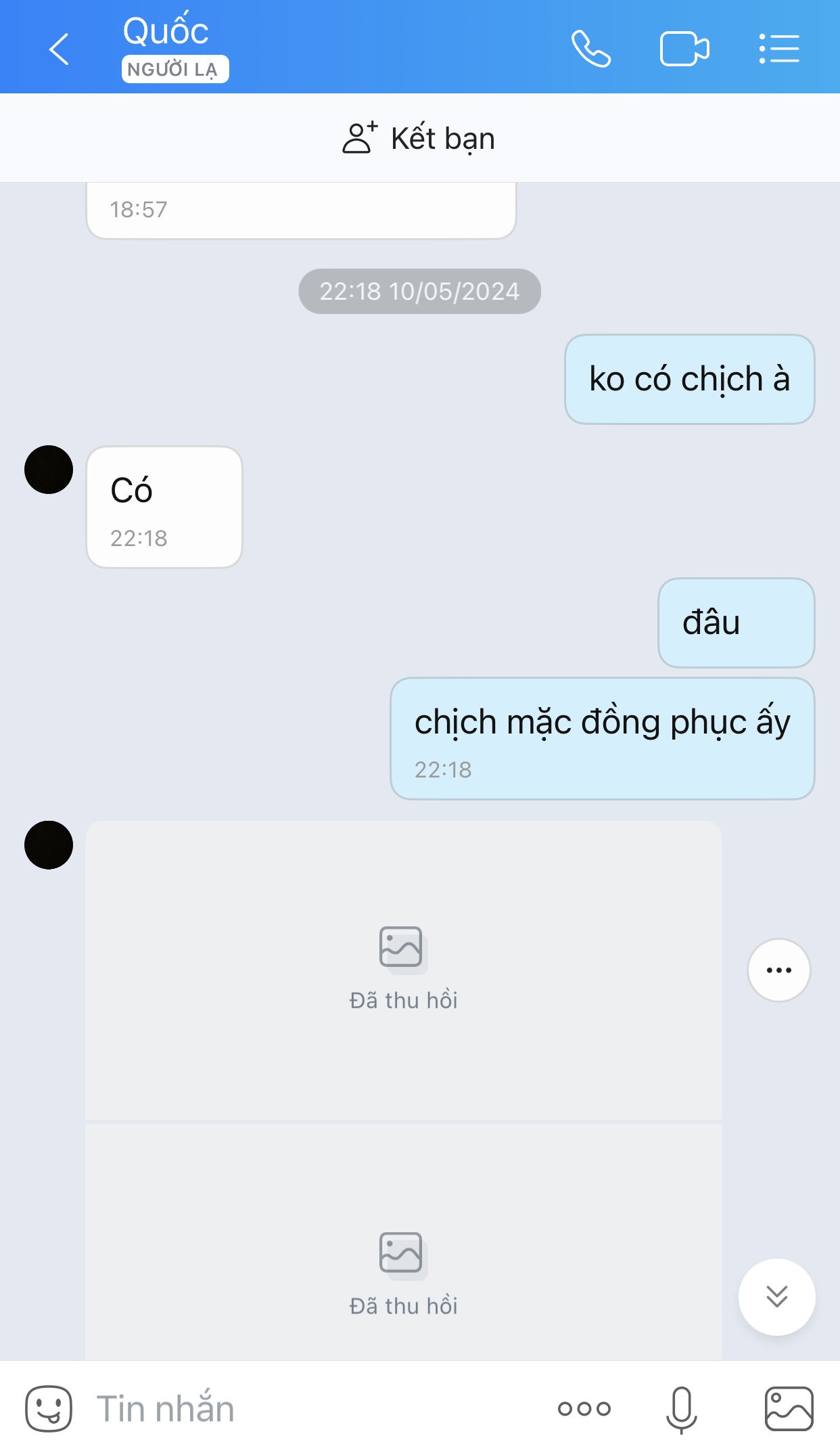Jump to the latest messages
This screenshot has width=840, height=1442.
coord(776,1297)
